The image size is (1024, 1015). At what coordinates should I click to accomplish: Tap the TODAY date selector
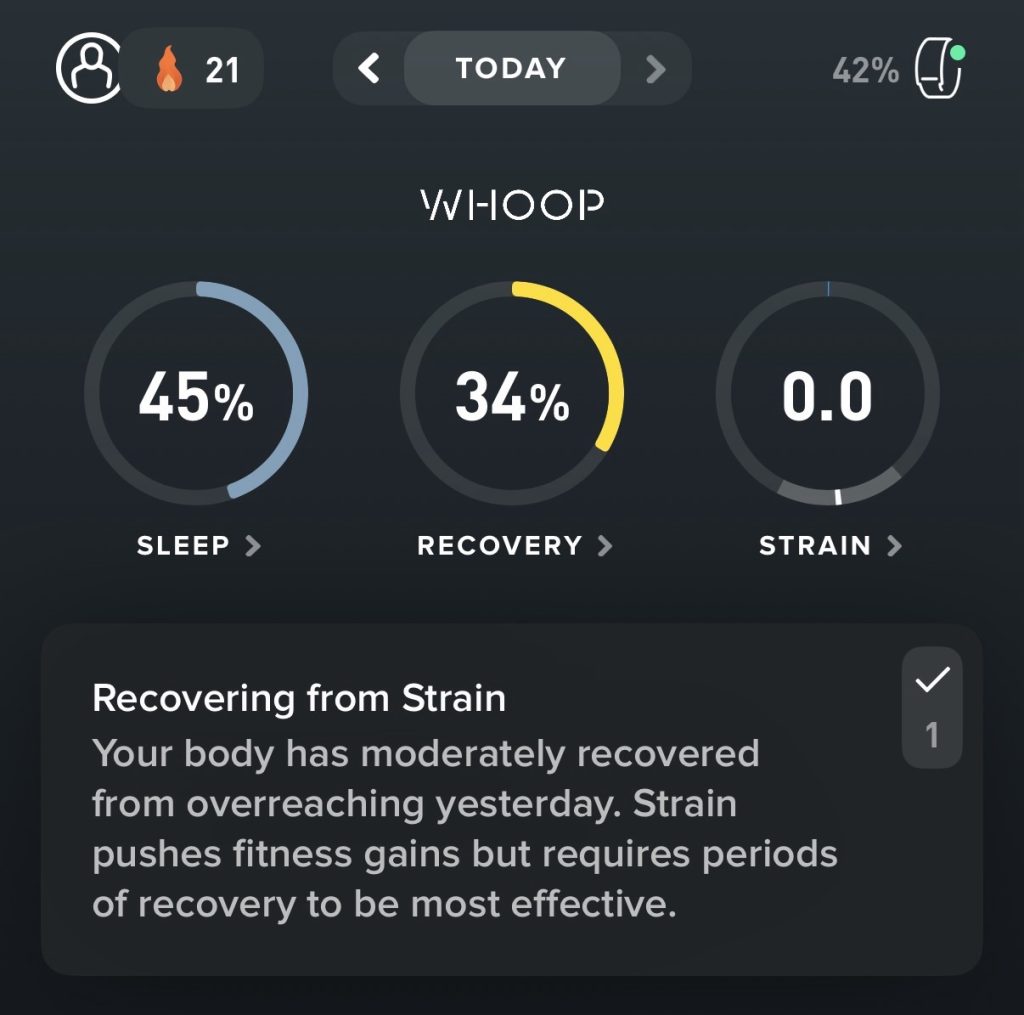511,69
